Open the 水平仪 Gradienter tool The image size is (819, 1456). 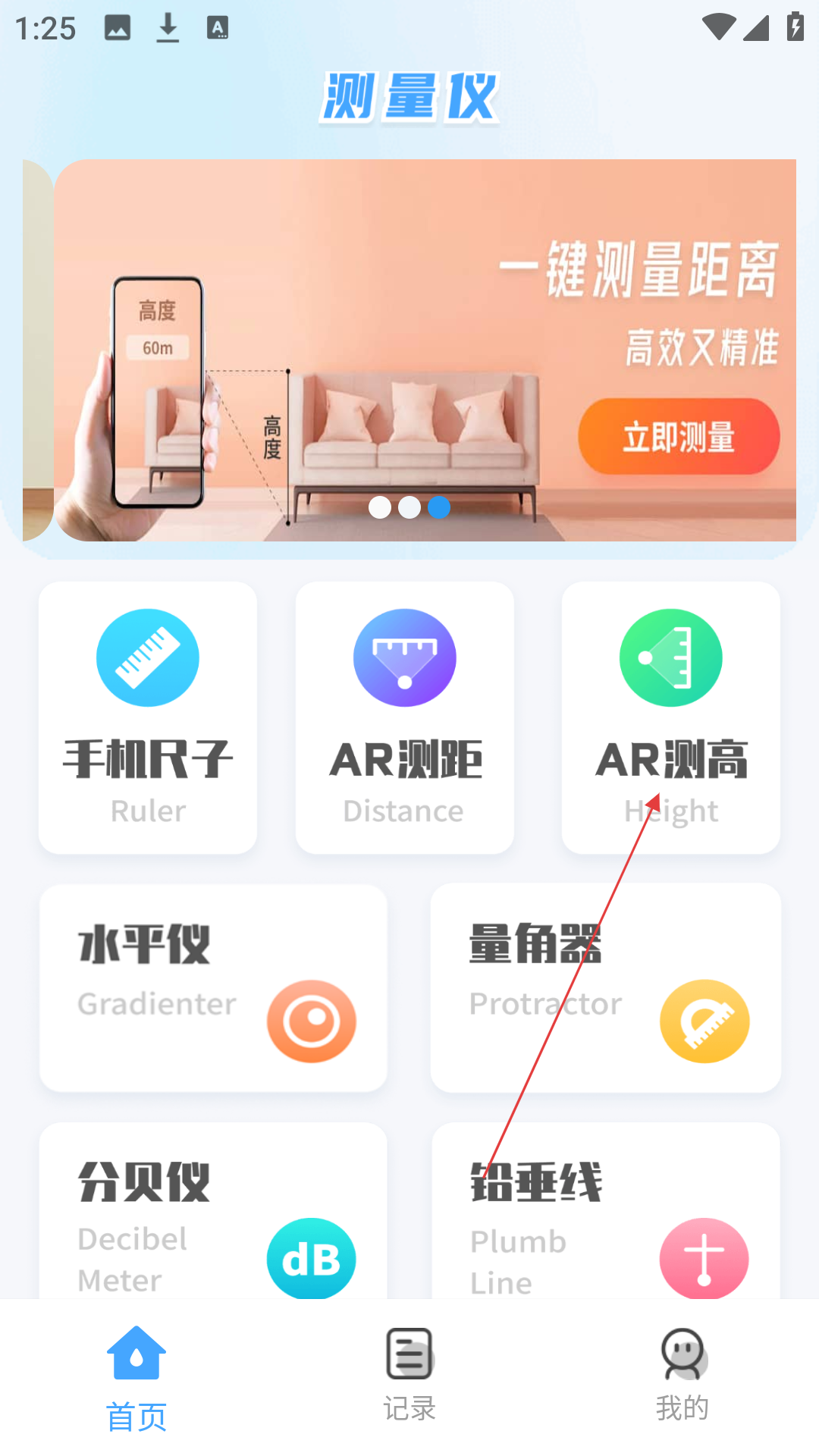pos(213,987)
